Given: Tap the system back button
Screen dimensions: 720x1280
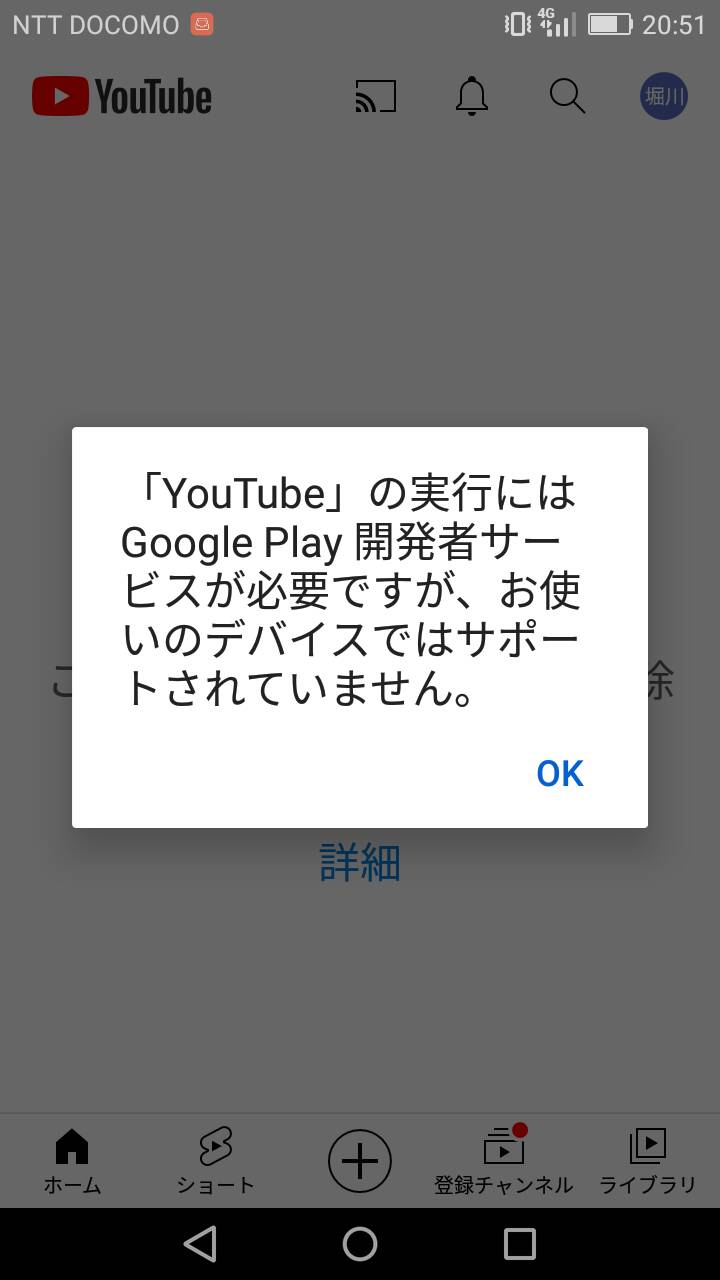Looking at the screenshot, I should click(200, 1244).
